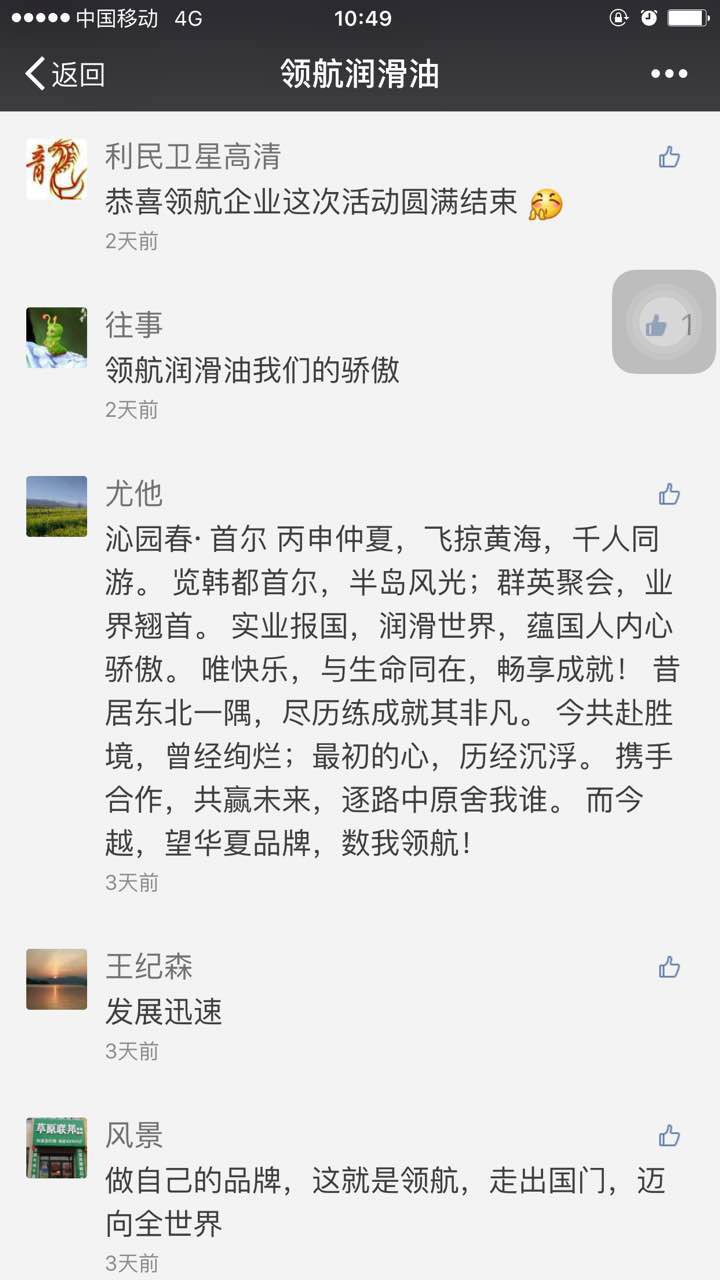Like 风景's comment
The height and width of the screenshot is (1280, 720).
669,1136
